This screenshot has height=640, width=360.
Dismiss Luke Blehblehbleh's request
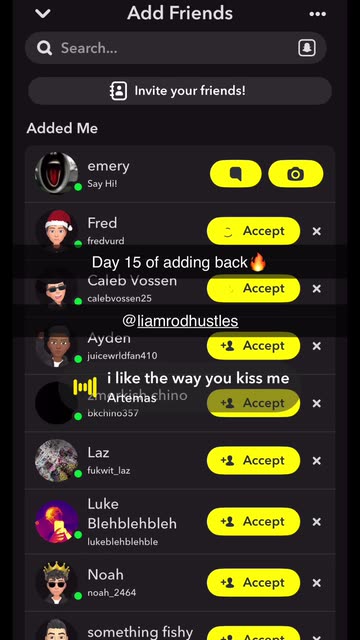tap(316, 522)
